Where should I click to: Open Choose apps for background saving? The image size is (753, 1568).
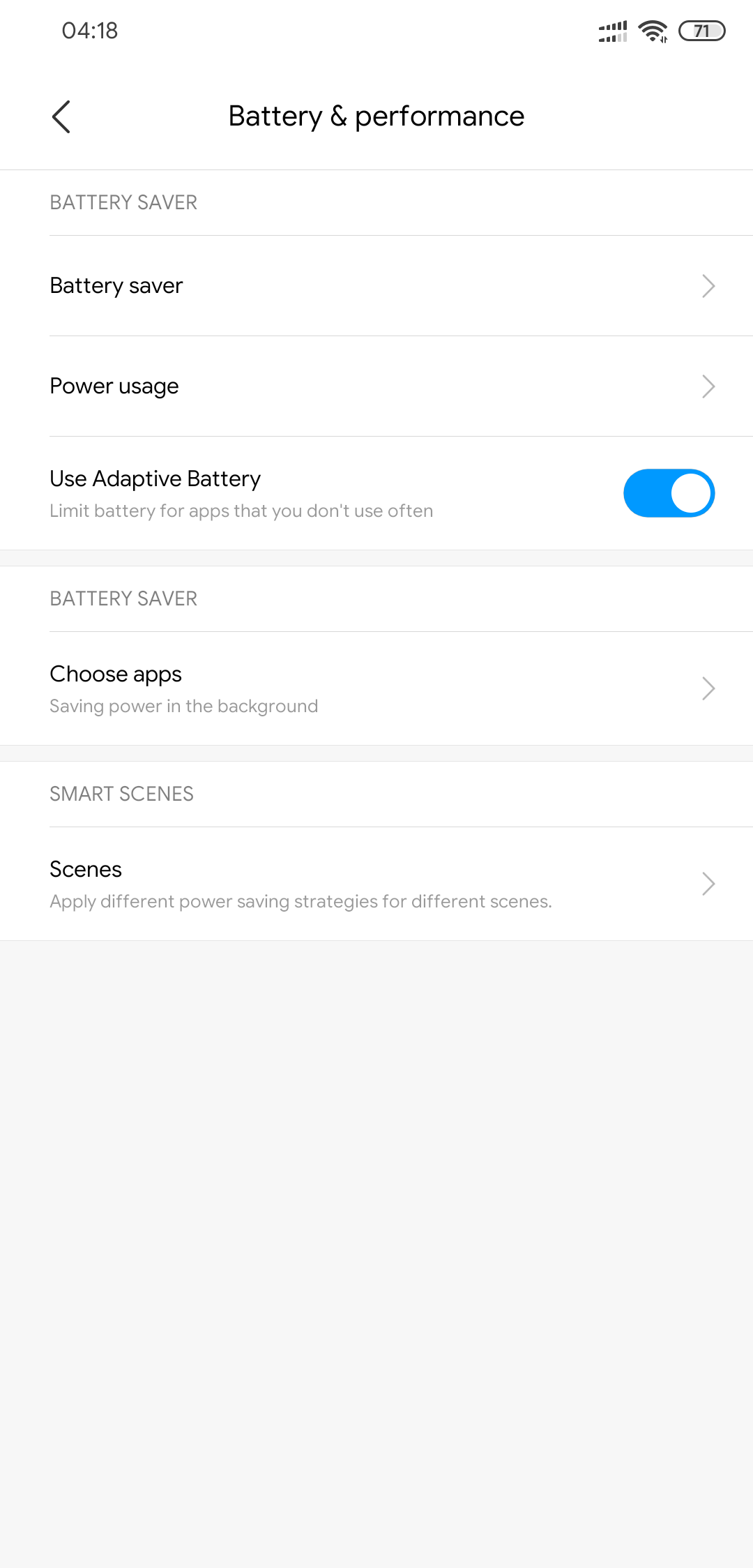pyautogui.click(x=376, y=688)
